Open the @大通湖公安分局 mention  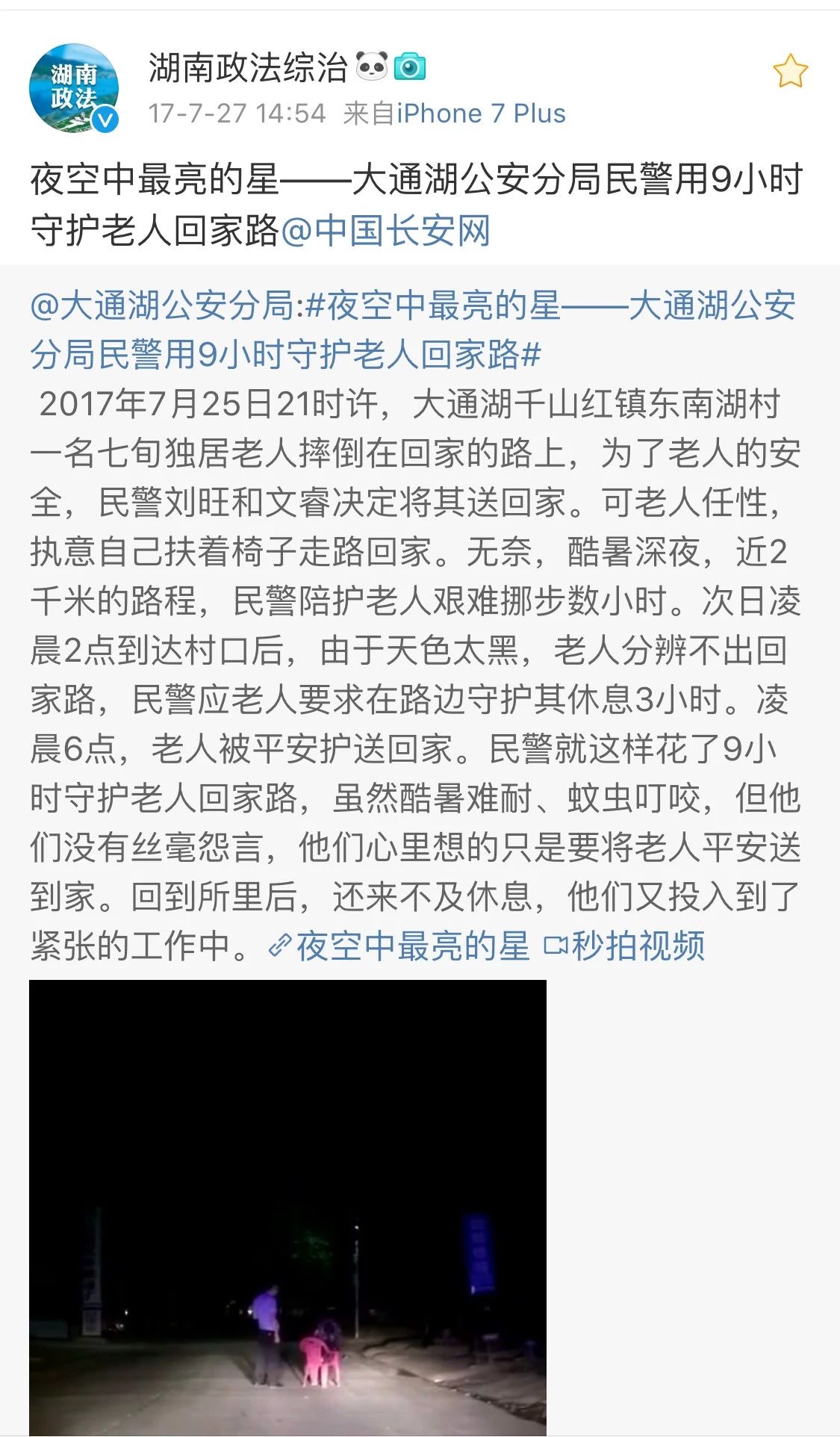click(x=162, y=305)
